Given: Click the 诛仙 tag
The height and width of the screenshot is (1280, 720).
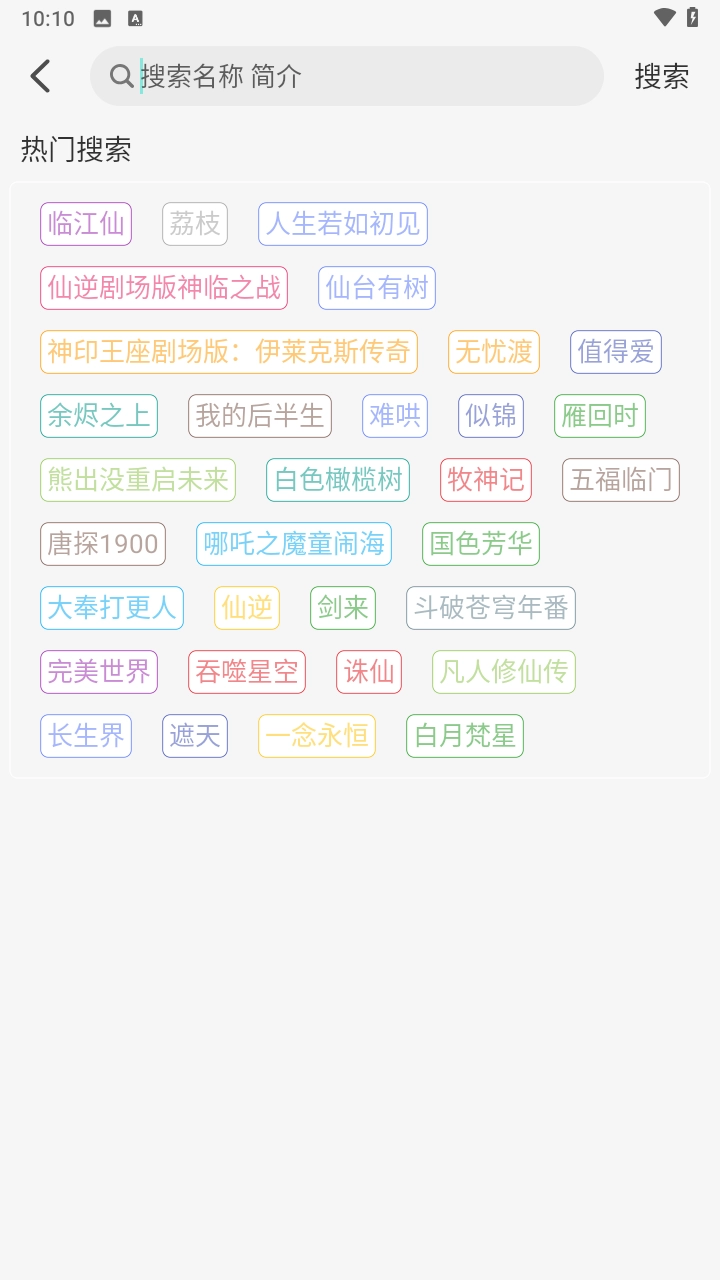Looking at the screenshot, I should point(368,672).
